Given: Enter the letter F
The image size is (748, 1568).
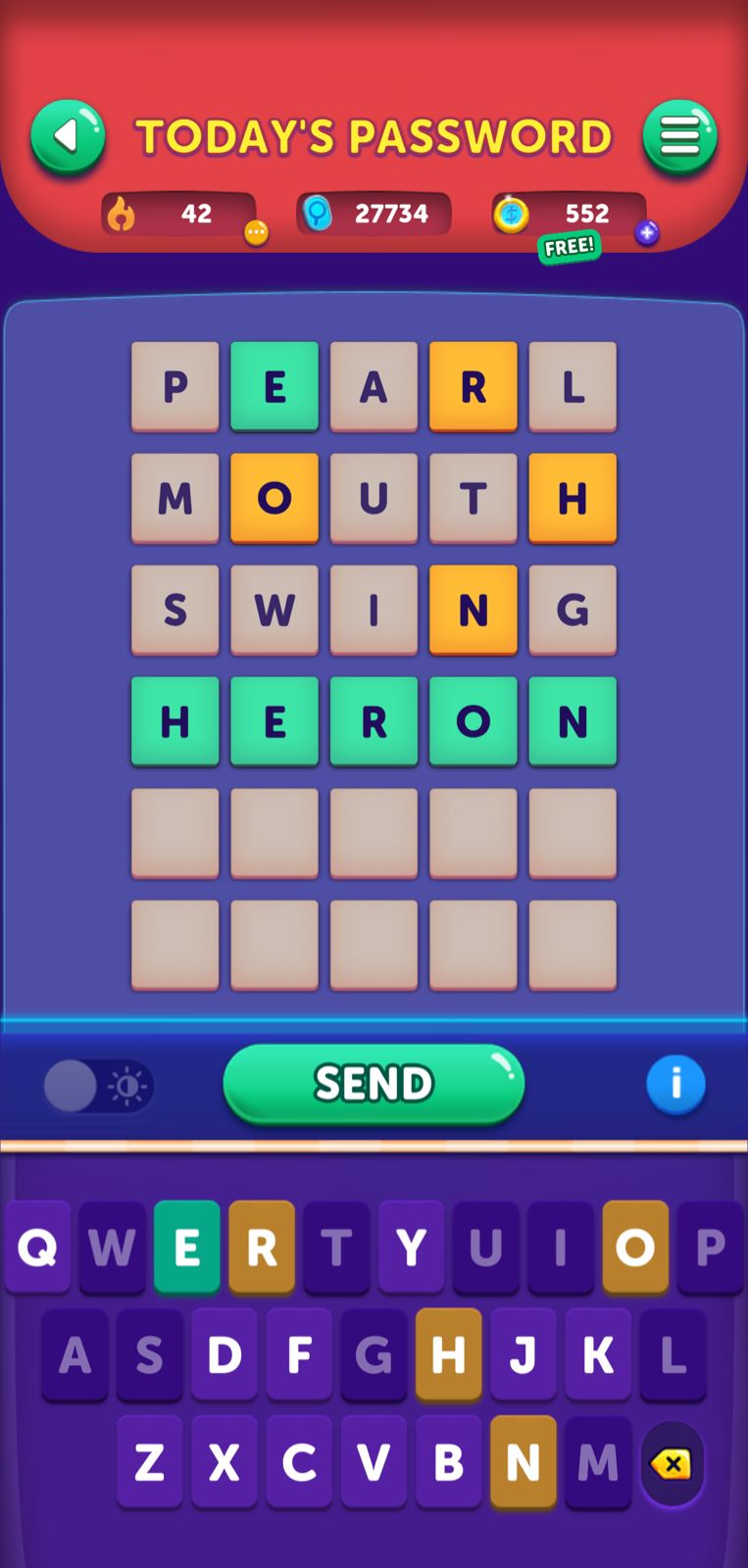Looking at the screenshot, I should (299, 1355).
